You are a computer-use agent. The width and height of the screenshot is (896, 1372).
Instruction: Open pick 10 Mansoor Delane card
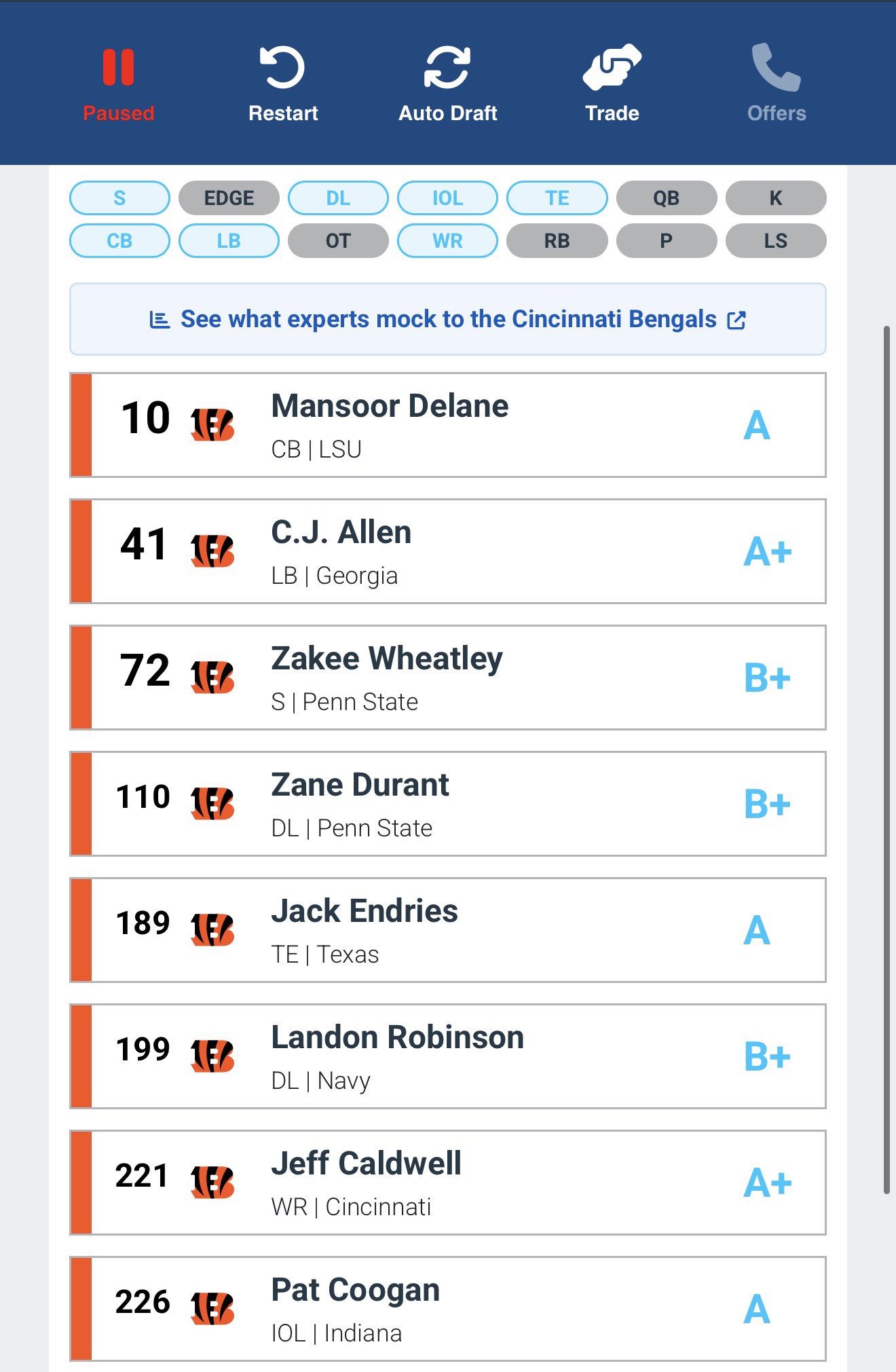click(x=447, y=425)
